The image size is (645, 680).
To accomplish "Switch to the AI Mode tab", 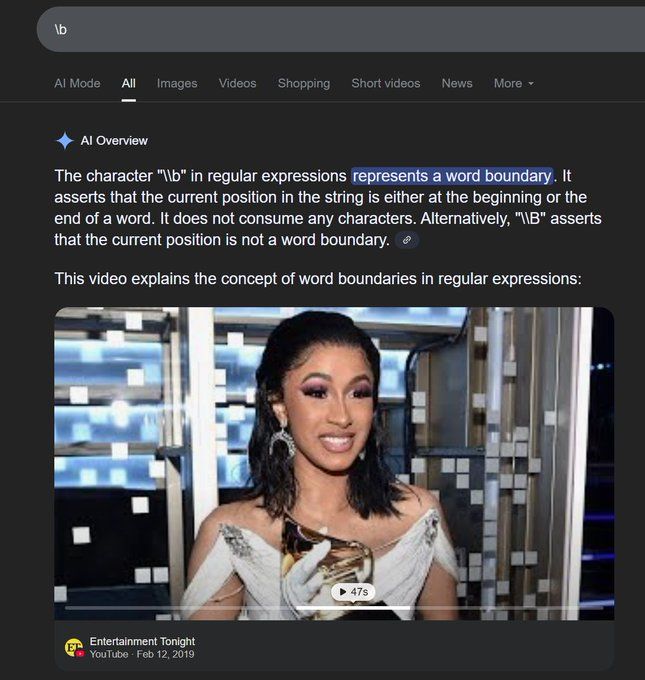I will tap(77, 83).
